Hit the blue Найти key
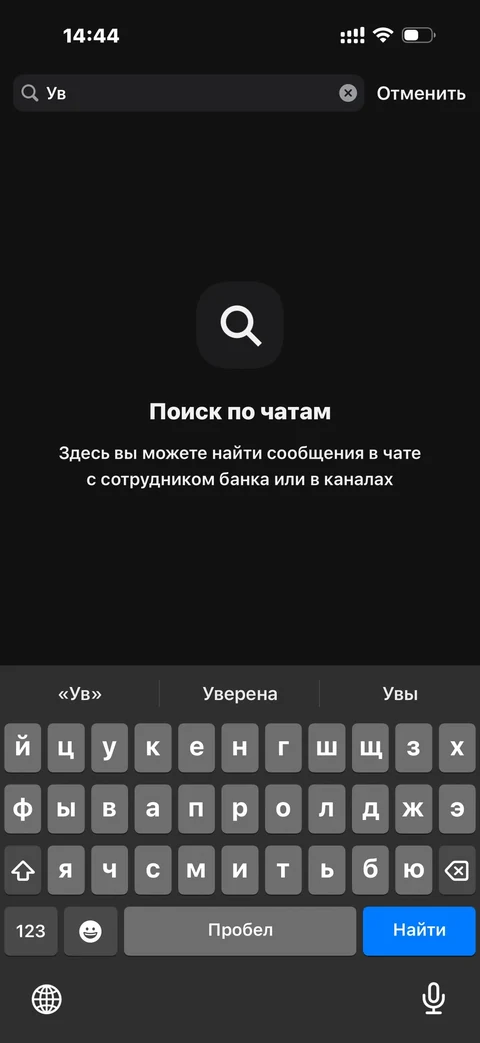The width and height of the screenshot is (480, 1043). click(419, 931)
